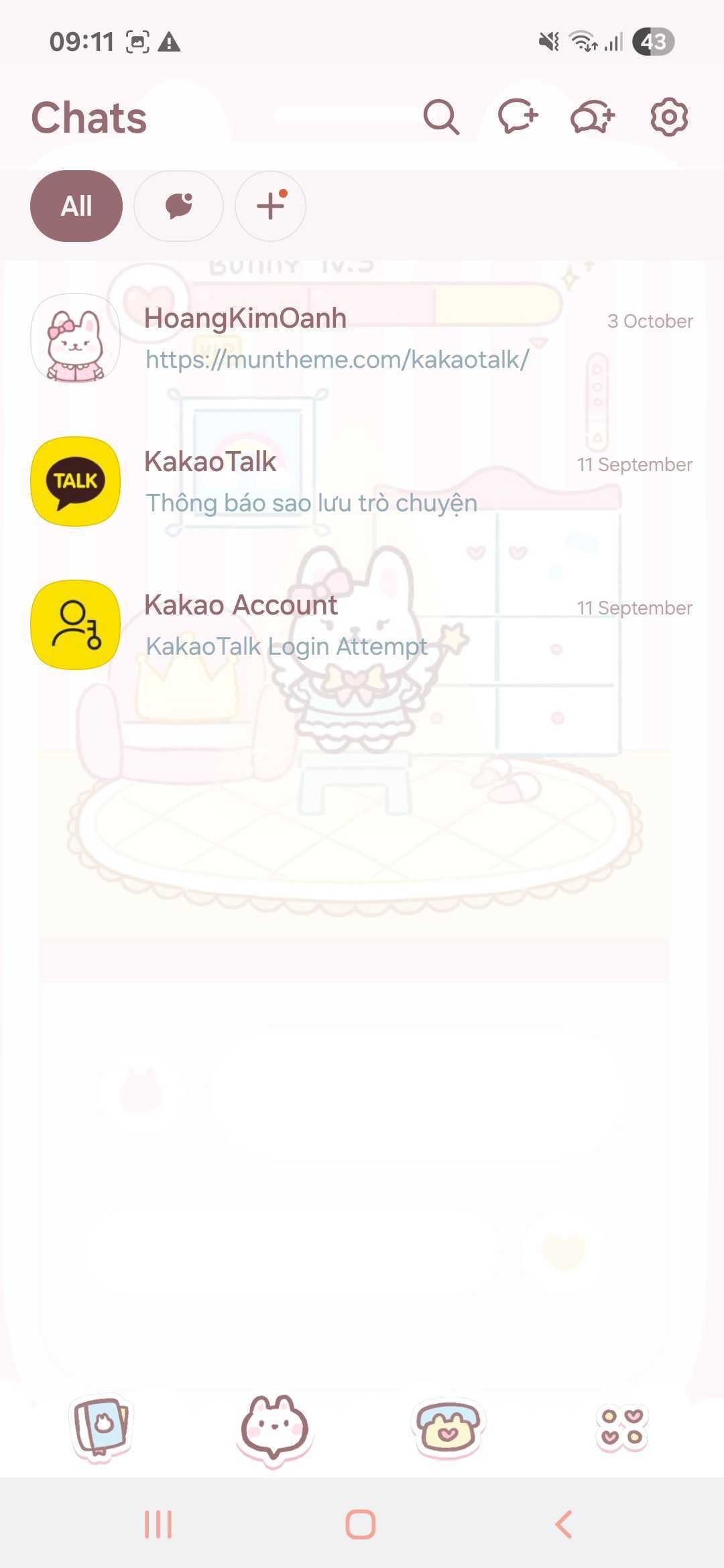Switch to the unread chats filter
Viewport: 724px width, 1568px height.
click(178, 206)
